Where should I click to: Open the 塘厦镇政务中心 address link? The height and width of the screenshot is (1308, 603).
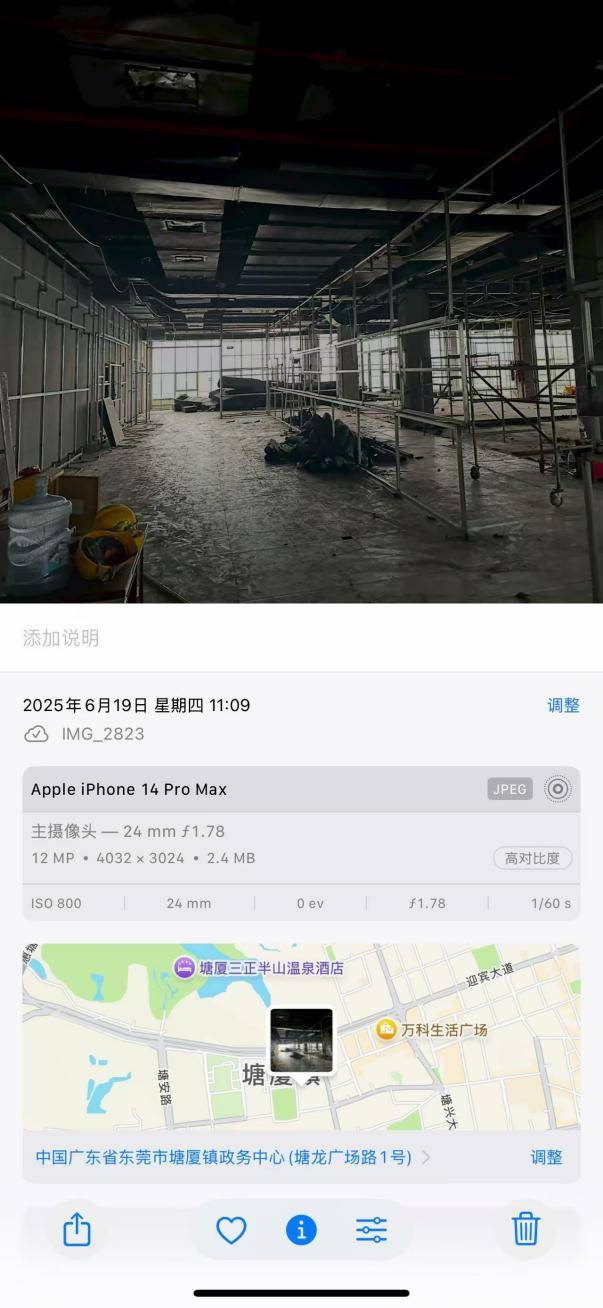pos(224,1157)
